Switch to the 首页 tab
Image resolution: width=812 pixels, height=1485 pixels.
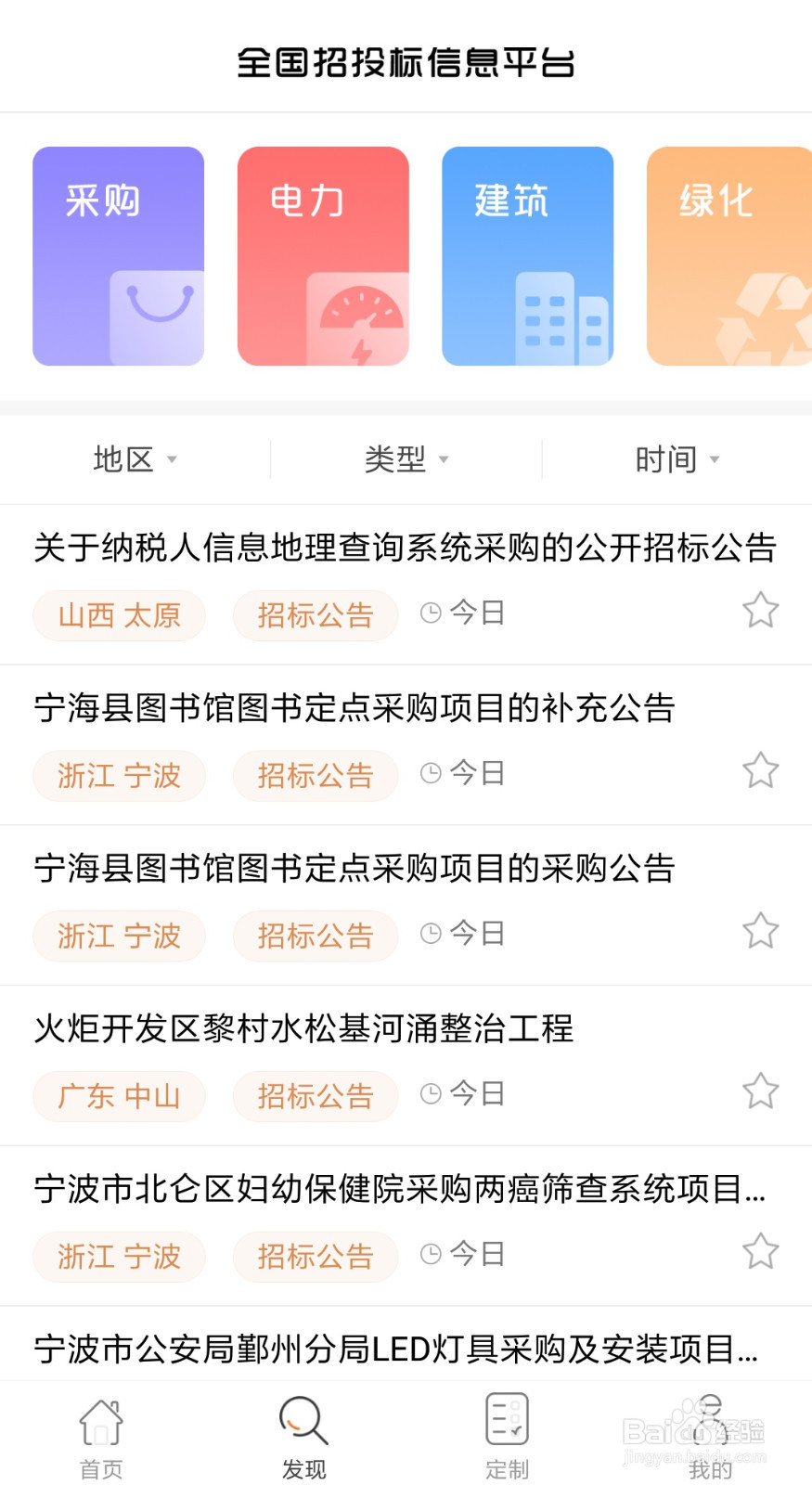click(x=101, y=1436)
